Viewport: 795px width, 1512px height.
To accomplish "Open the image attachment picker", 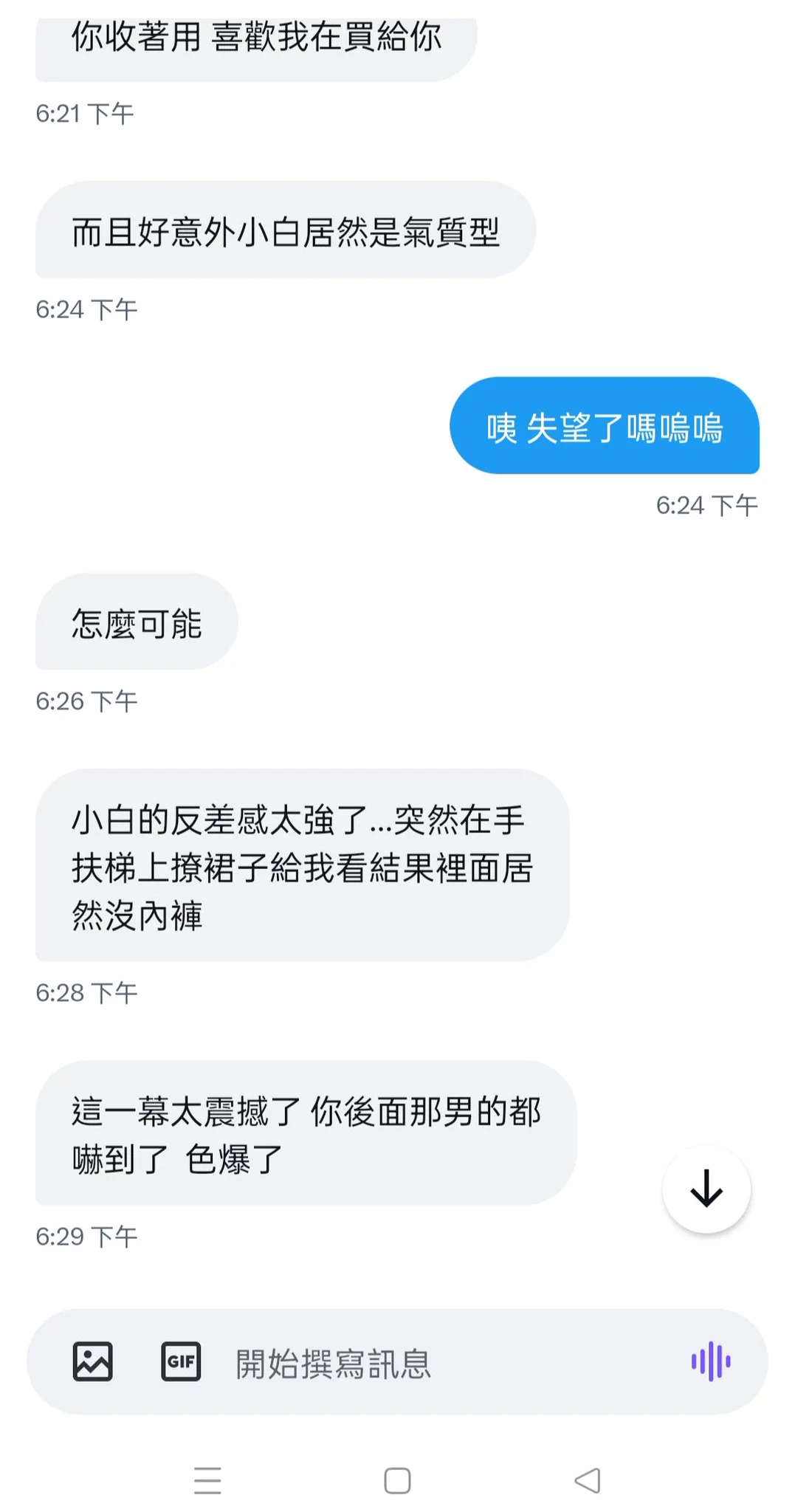I will 93,1361.
